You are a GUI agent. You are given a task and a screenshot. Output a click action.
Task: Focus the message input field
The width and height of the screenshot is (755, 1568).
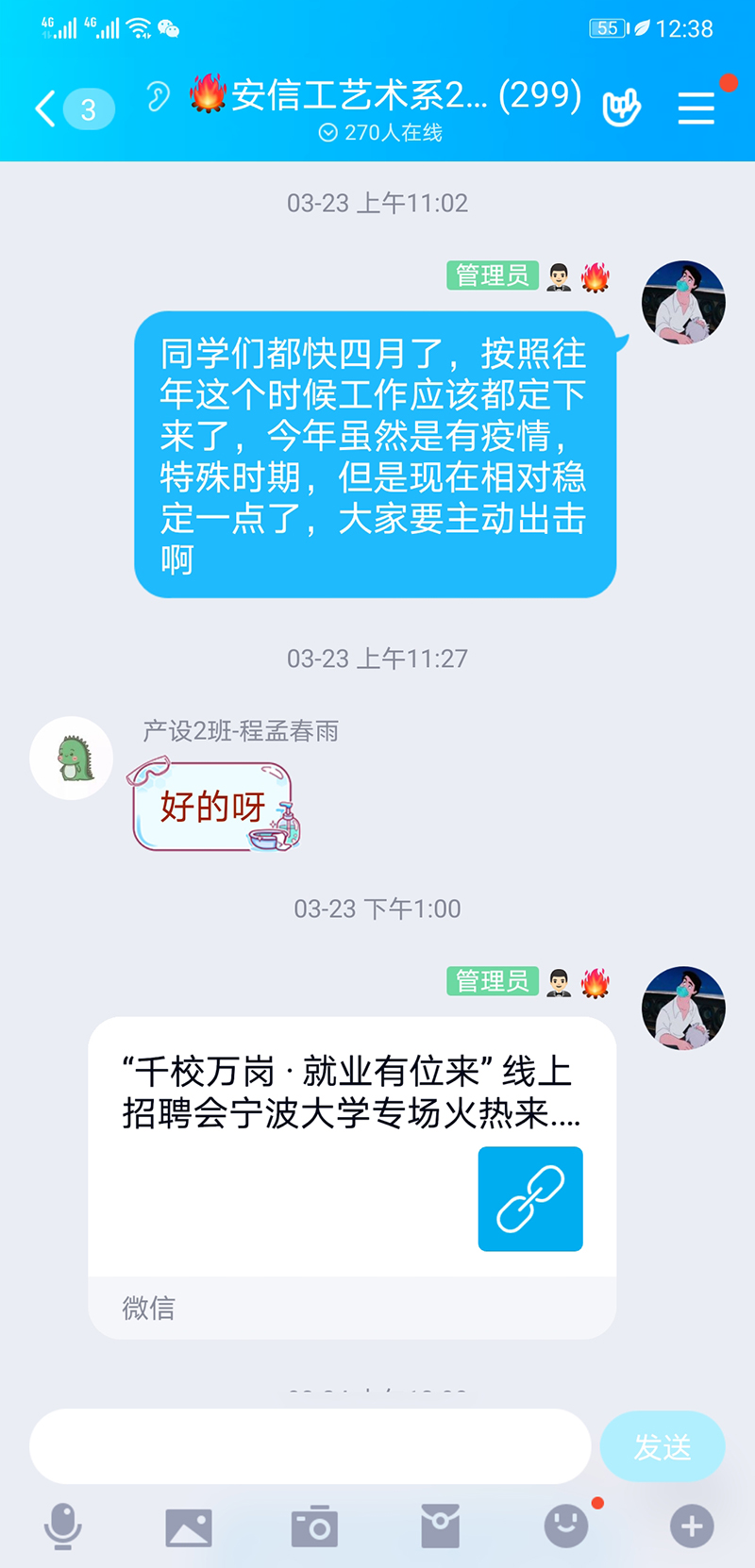tap(310, 1445)
